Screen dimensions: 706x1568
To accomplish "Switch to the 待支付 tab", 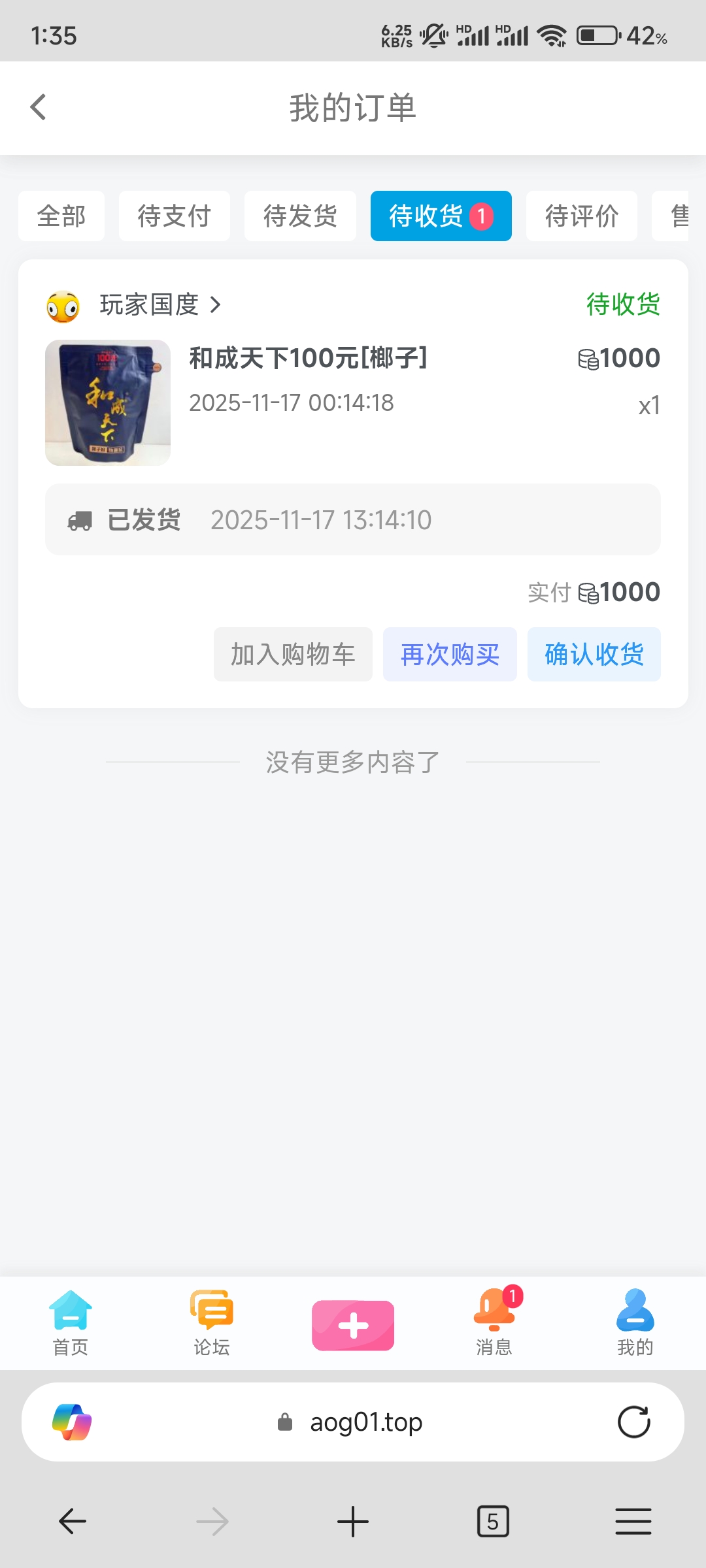I will coord(174,216).
